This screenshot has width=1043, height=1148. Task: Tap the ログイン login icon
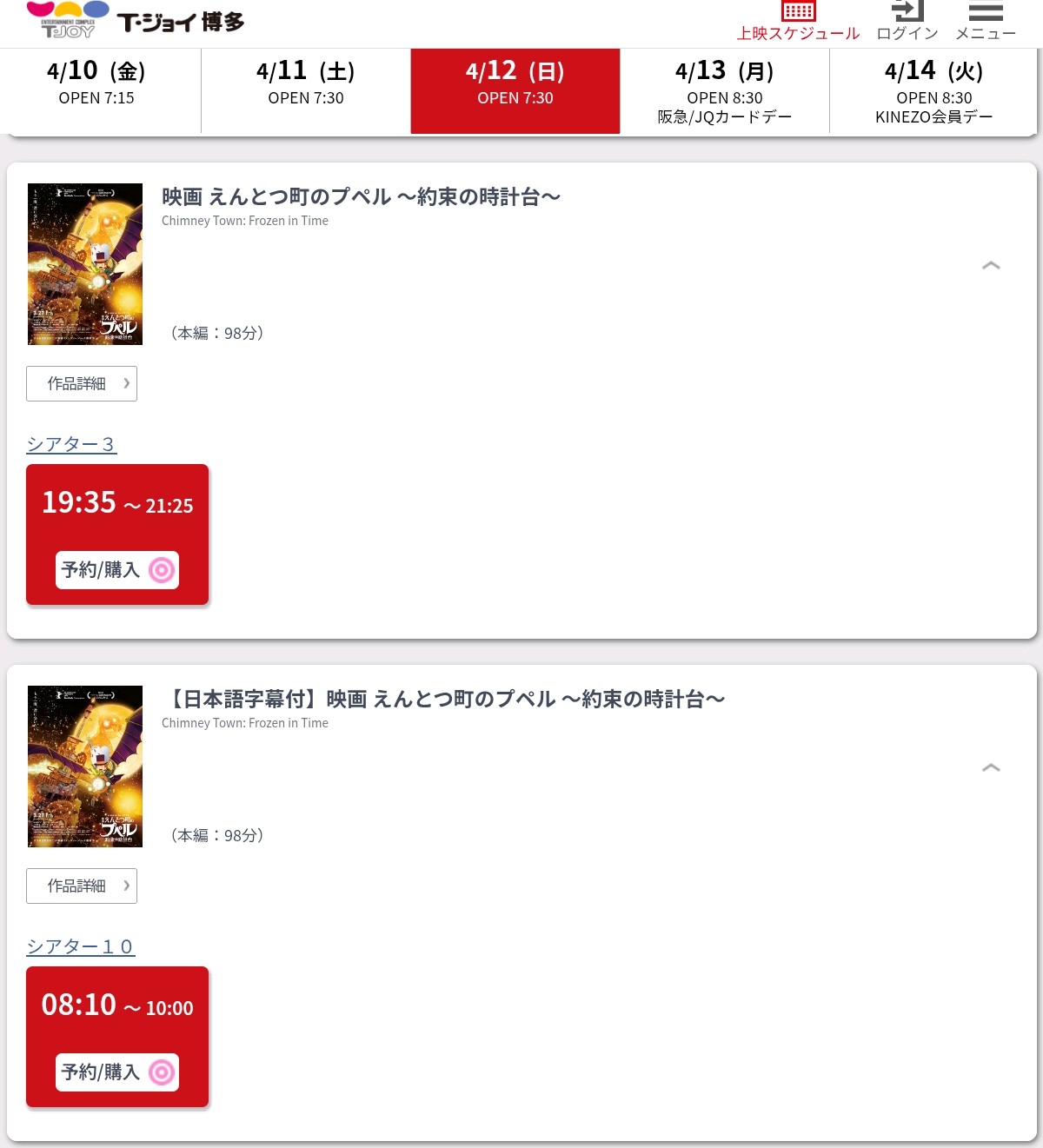(907, 22)
